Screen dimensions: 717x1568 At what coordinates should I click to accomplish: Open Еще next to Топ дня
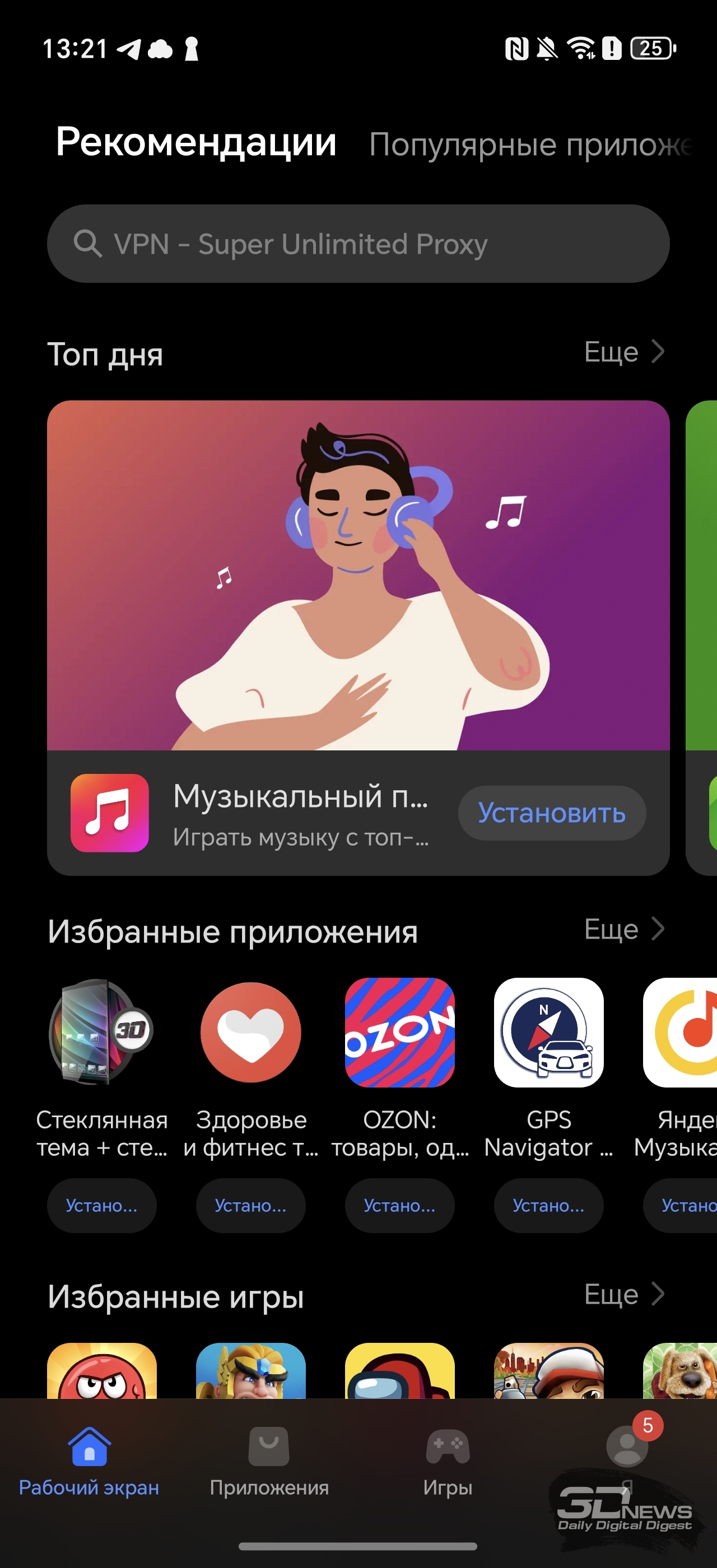coord(624,351)
